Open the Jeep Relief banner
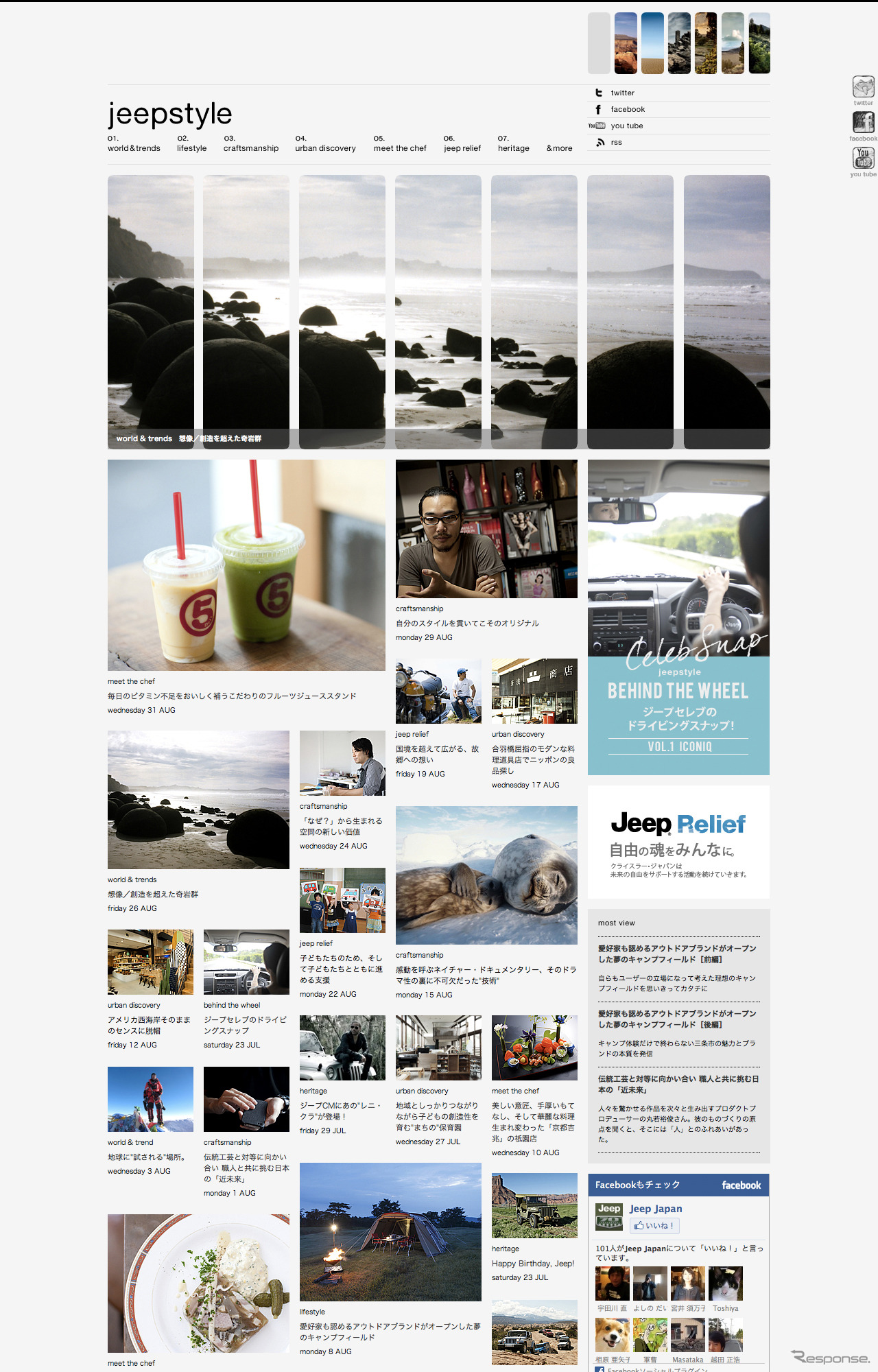This screenshot has width=878, height=1372. (x=678, y=842)
